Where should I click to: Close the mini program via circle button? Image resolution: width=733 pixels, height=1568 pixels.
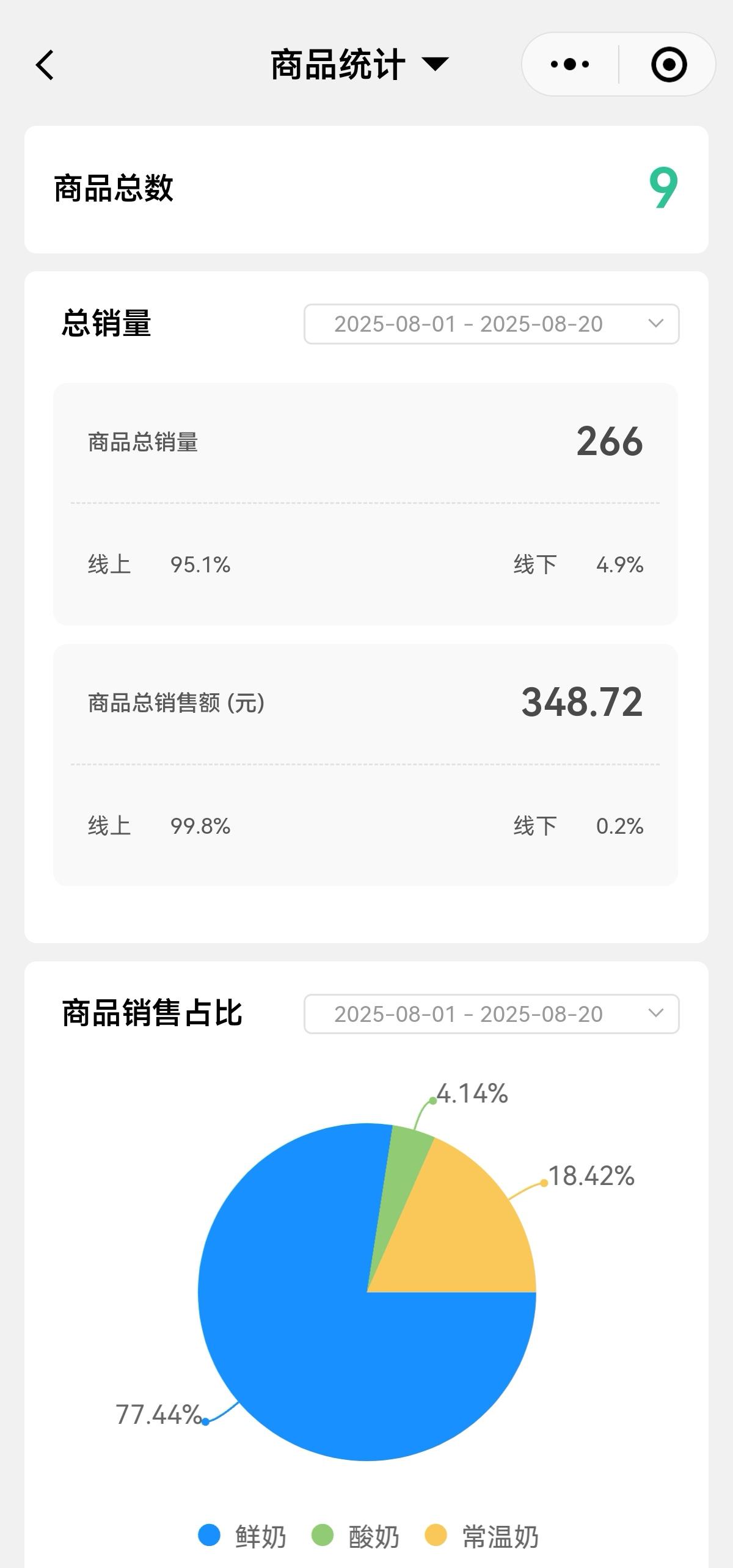pos(668,65)
